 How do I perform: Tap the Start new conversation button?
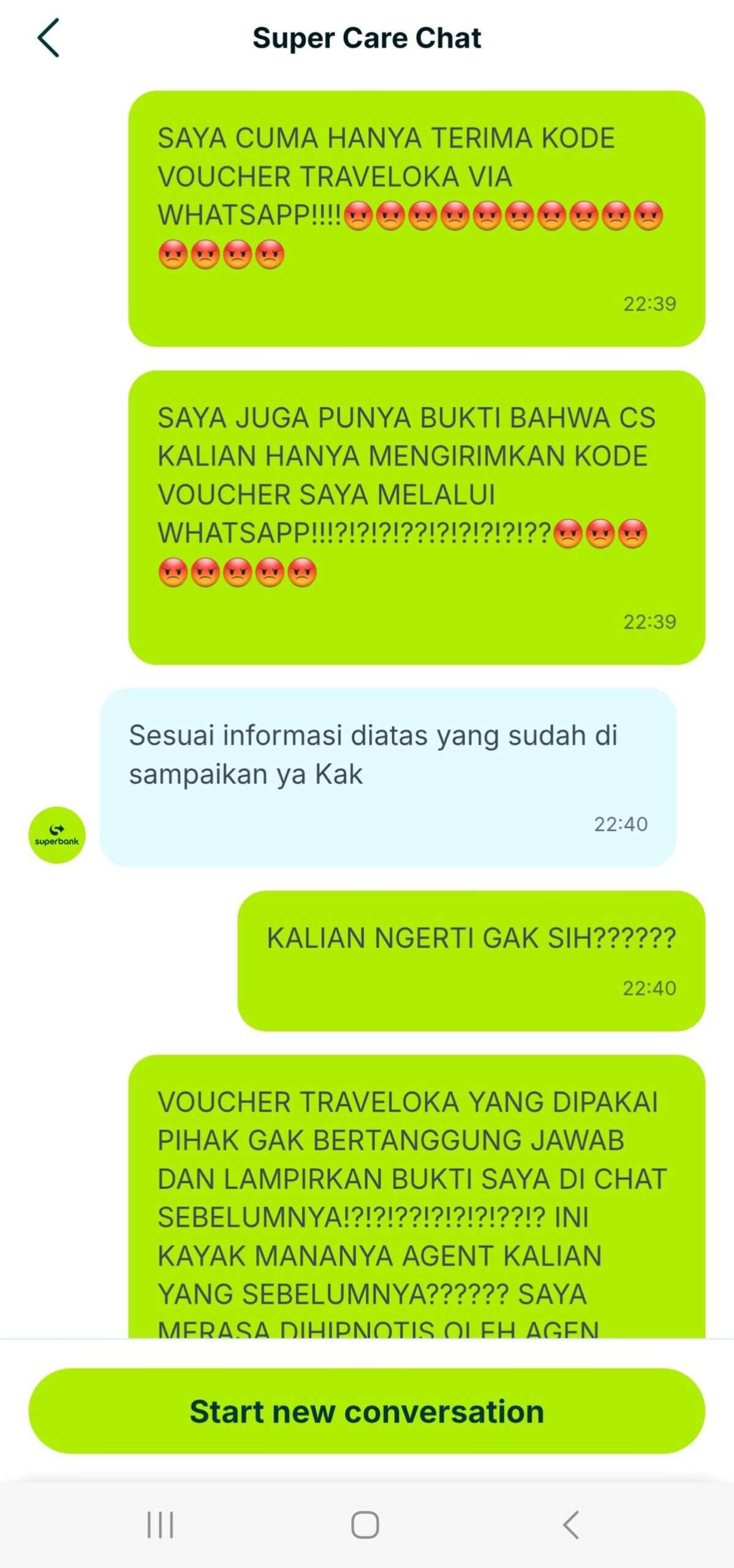pos(366,1411)
